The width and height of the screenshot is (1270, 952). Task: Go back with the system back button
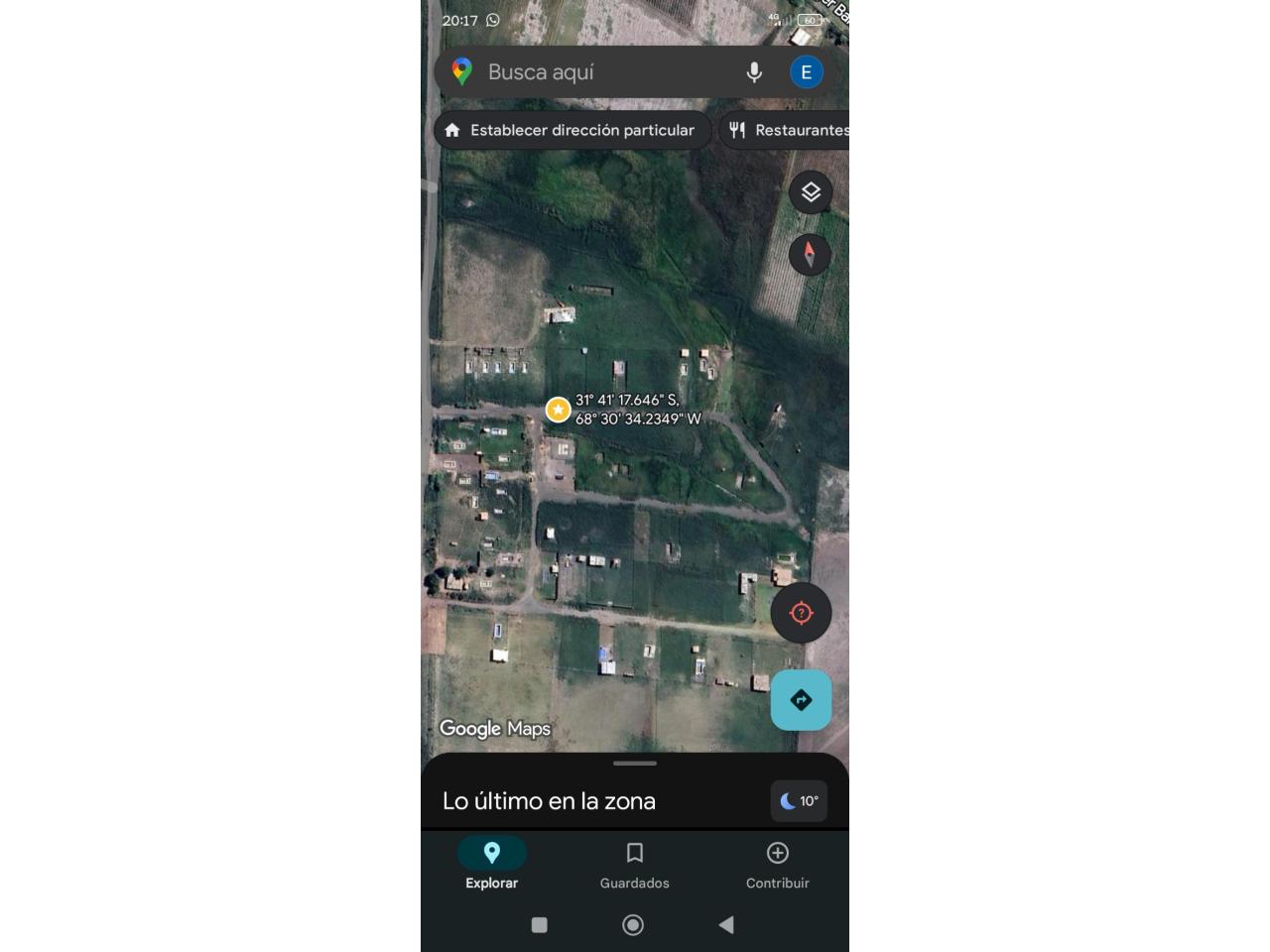coord(726,925)
